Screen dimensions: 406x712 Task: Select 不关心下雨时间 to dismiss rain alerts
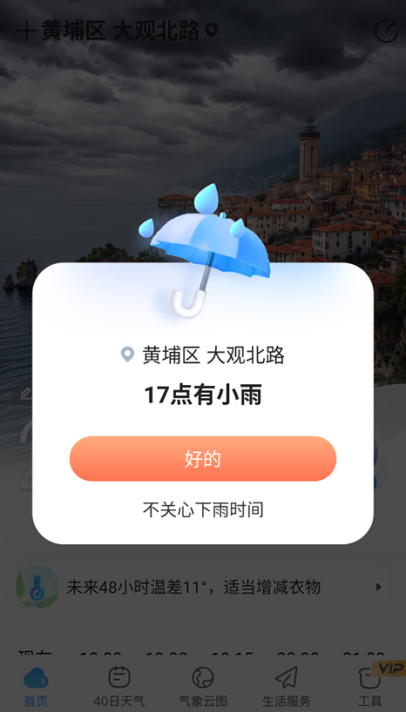(203, 509)
